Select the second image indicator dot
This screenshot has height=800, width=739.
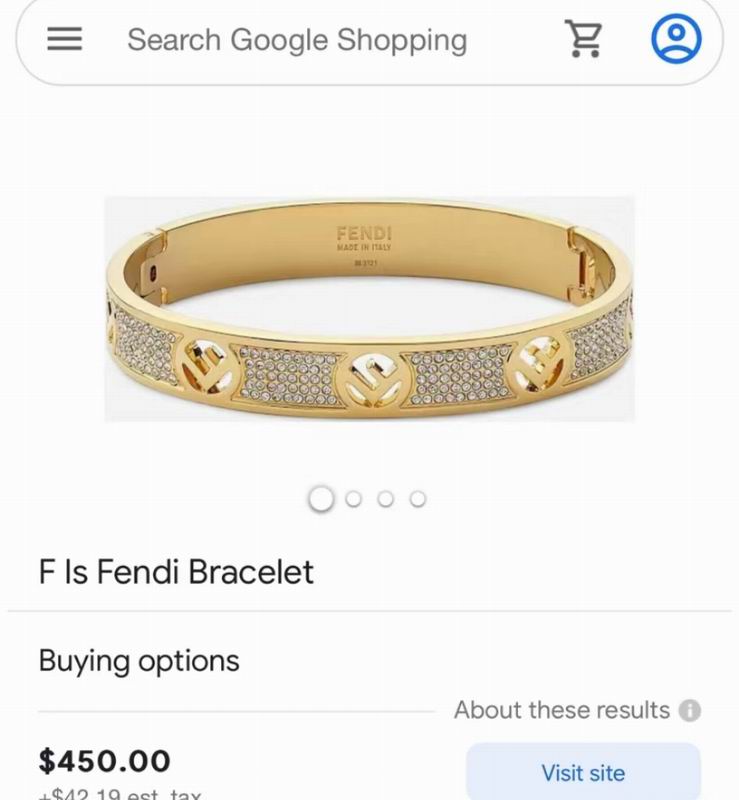353,498
